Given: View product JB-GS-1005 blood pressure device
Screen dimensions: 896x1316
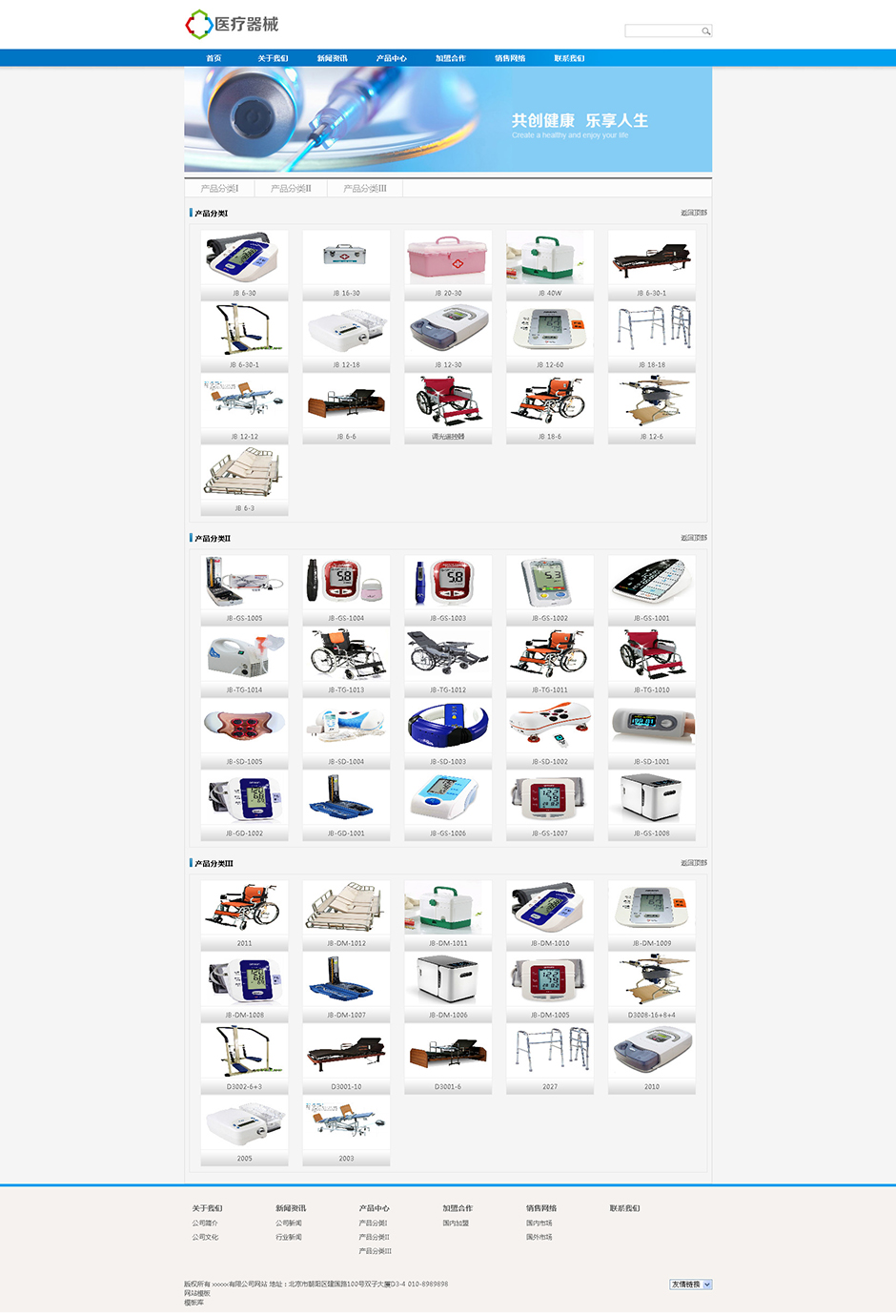Looking at the screenshot, I should point(244,584).
